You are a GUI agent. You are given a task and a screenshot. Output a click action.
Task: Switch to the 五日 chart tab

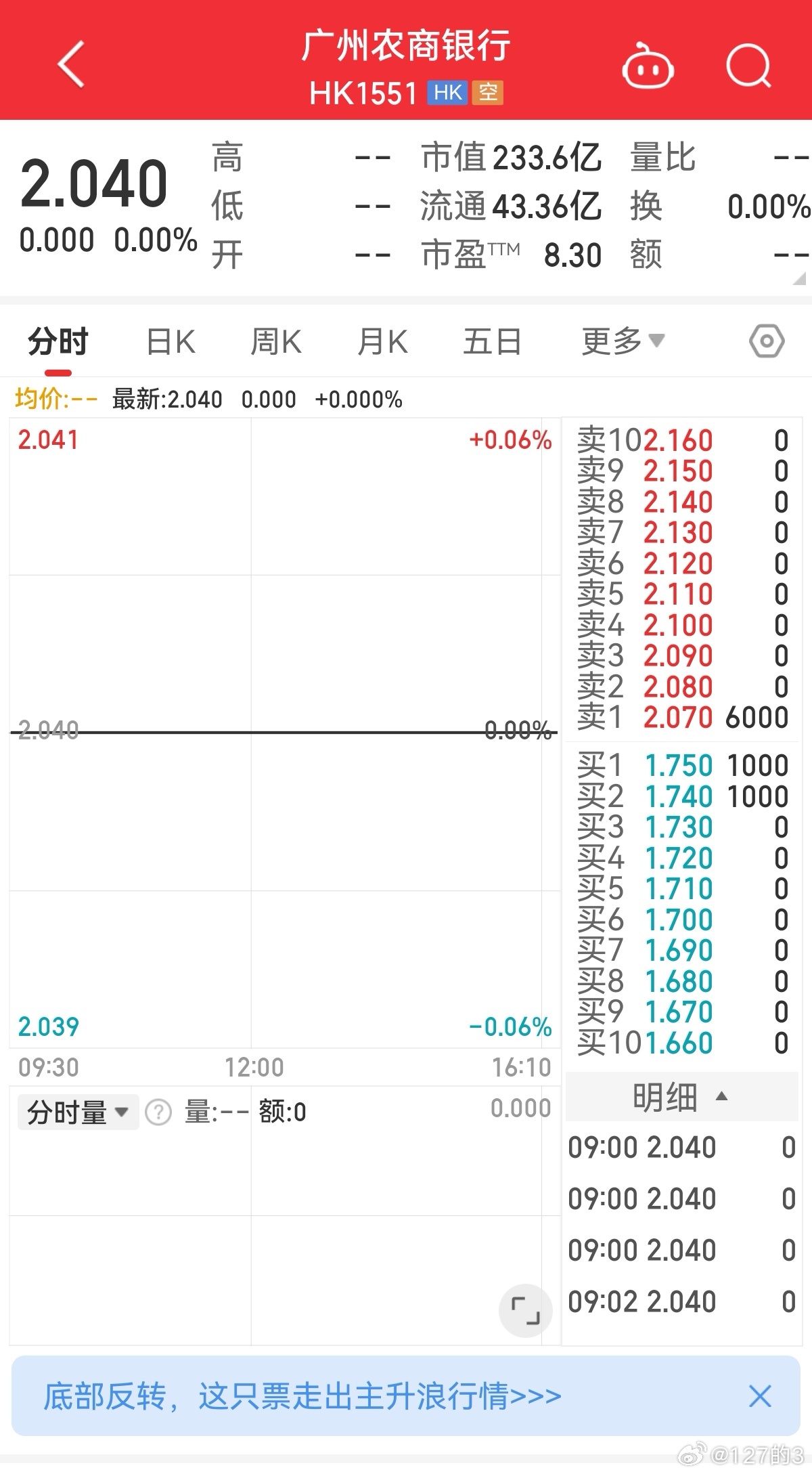(x=492, y=341)
